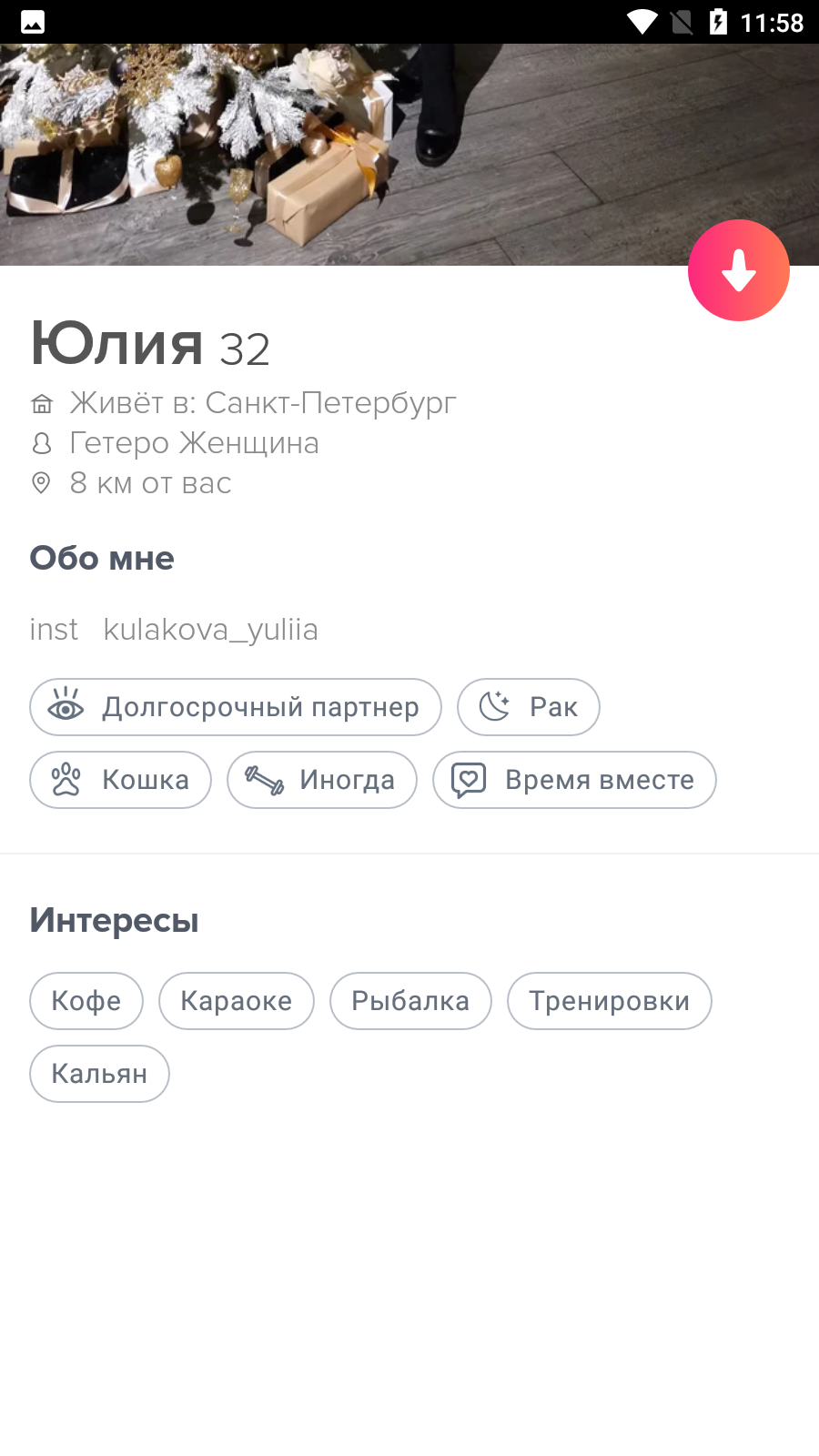Select the Караоке interest chip

(x=237, y=1001)
